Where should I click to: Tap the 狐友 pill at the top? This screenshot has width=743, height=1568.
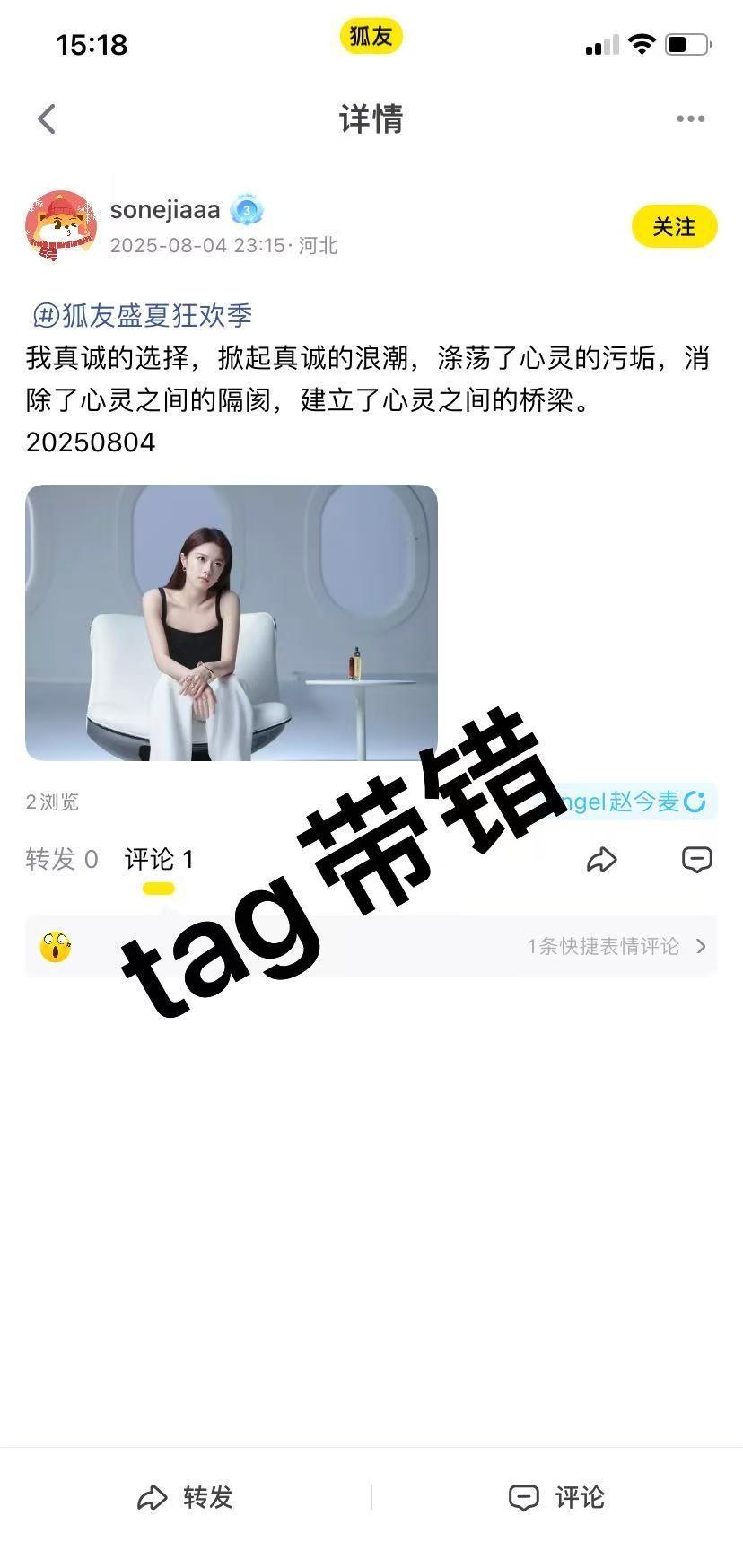(x=371, y=36)
